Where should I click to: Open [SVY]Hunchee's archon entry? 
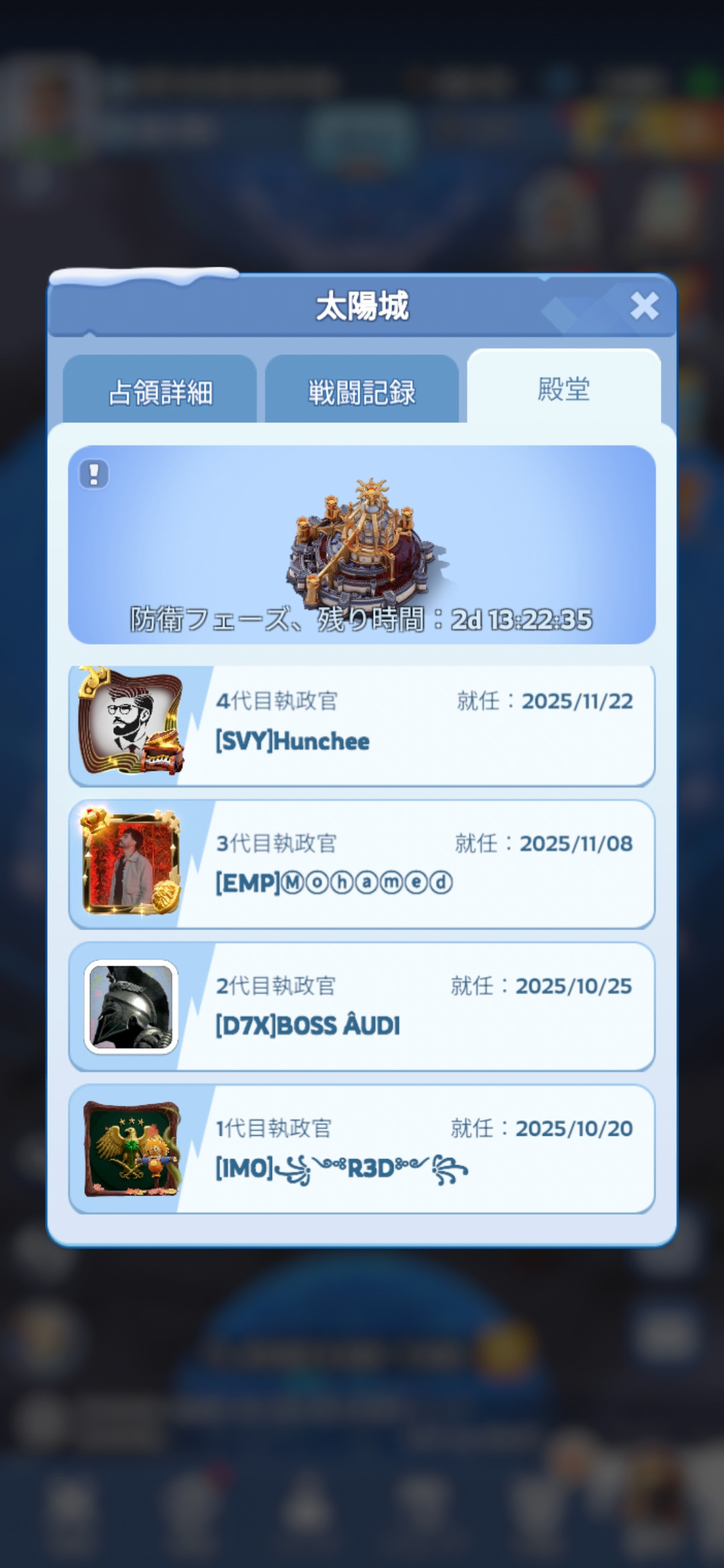coord(362,725)
